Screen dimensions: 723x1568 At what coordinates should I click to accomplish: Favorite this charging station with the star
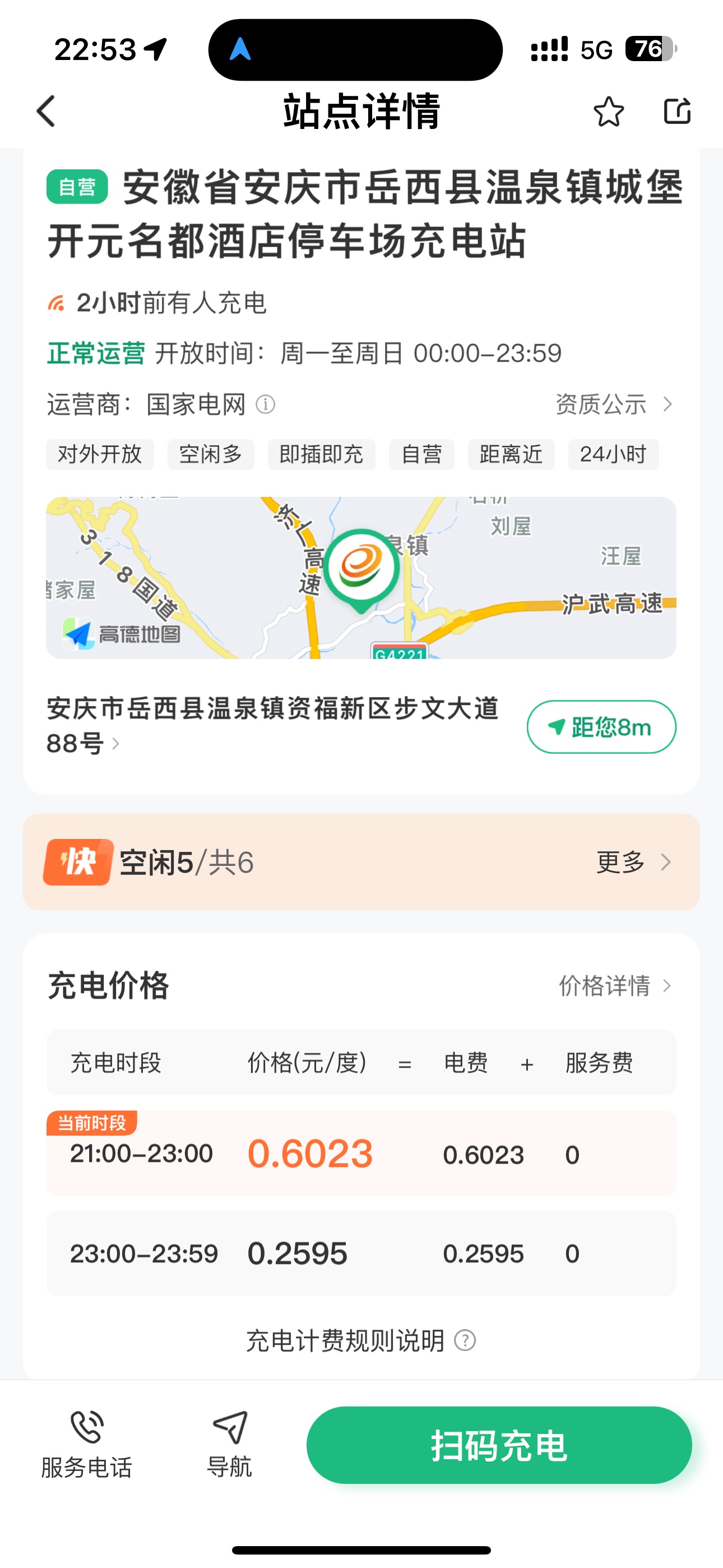click(609, 112)
